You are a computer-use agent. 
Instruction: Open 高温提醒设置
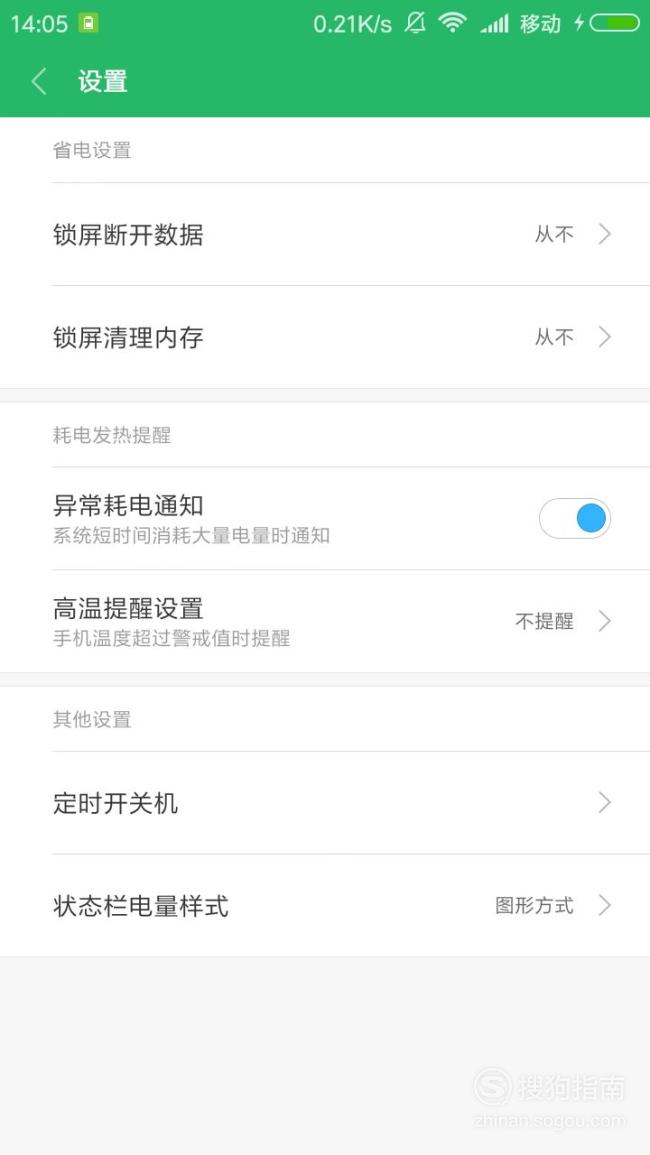(x=325, y=621)
